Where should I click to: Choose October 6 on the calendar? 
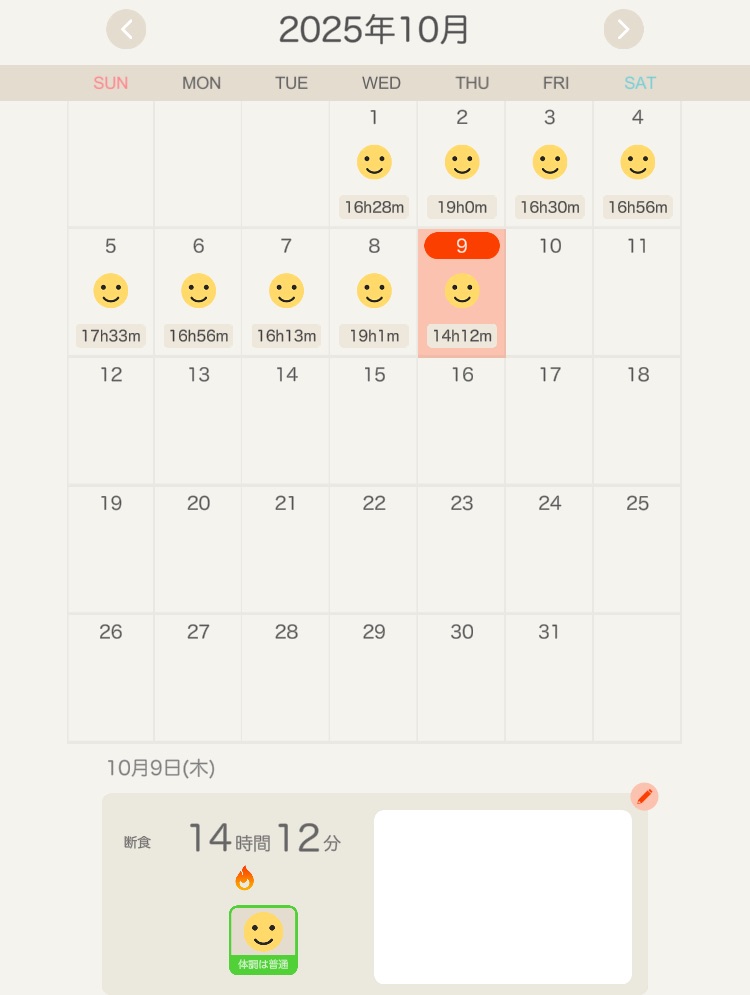pyautogui.click(x=198, y=292)
